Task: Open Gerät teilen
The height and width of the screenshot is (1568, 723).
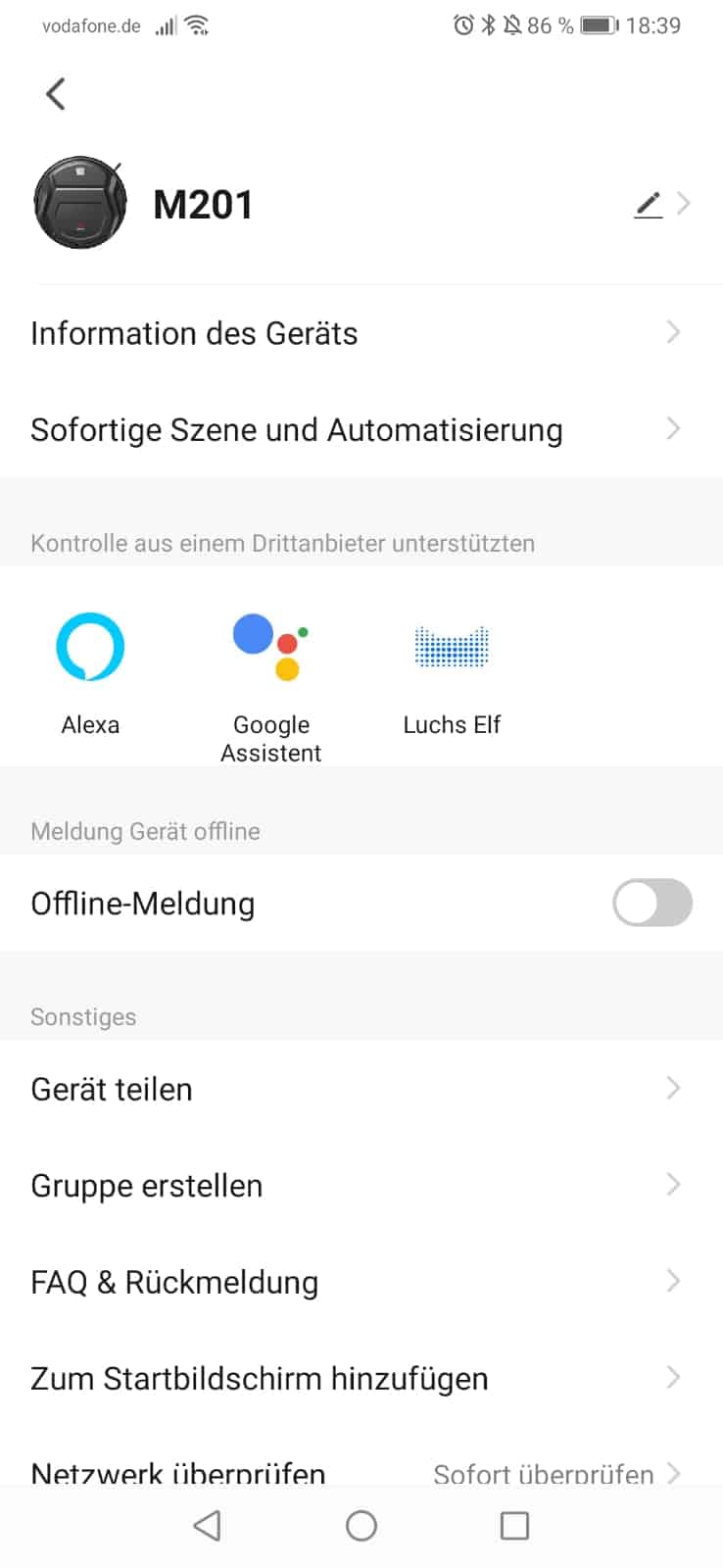Action: tap(361, 1089)
